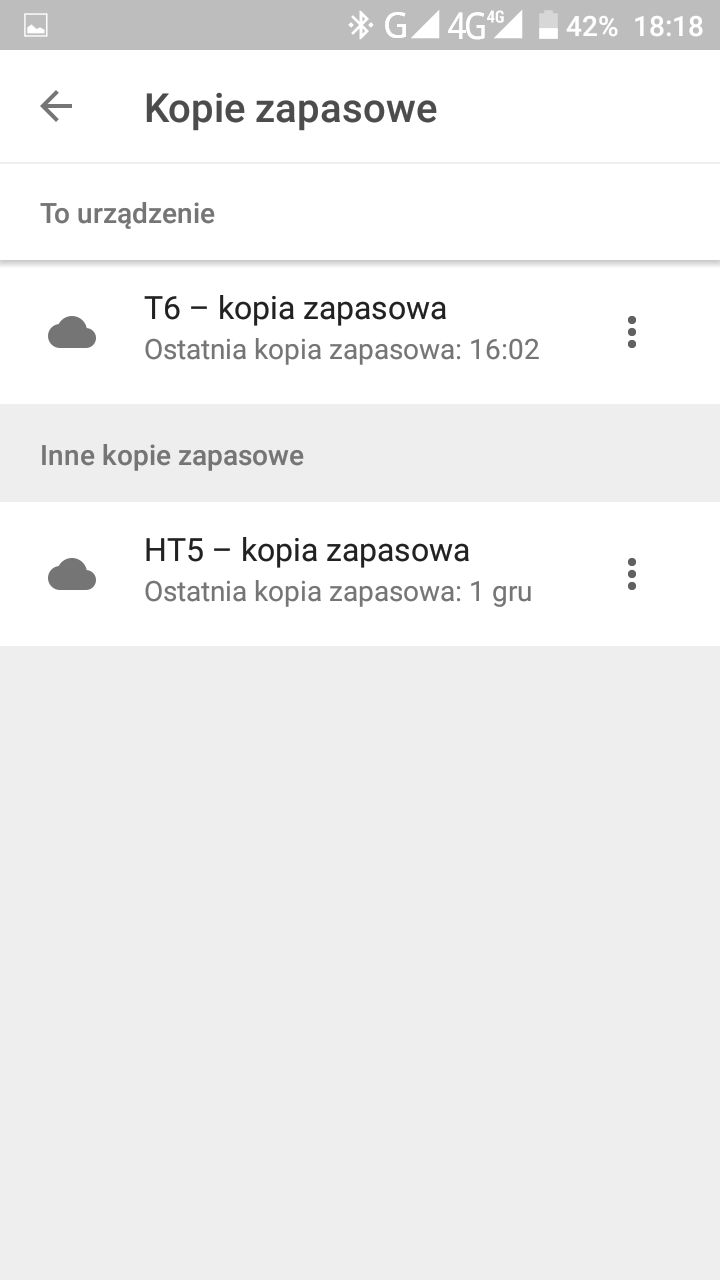Click the cloud icon next to HT5 backup
Image resolution: width=720 pixels, height=1280 pixels.
coord(71,574)
